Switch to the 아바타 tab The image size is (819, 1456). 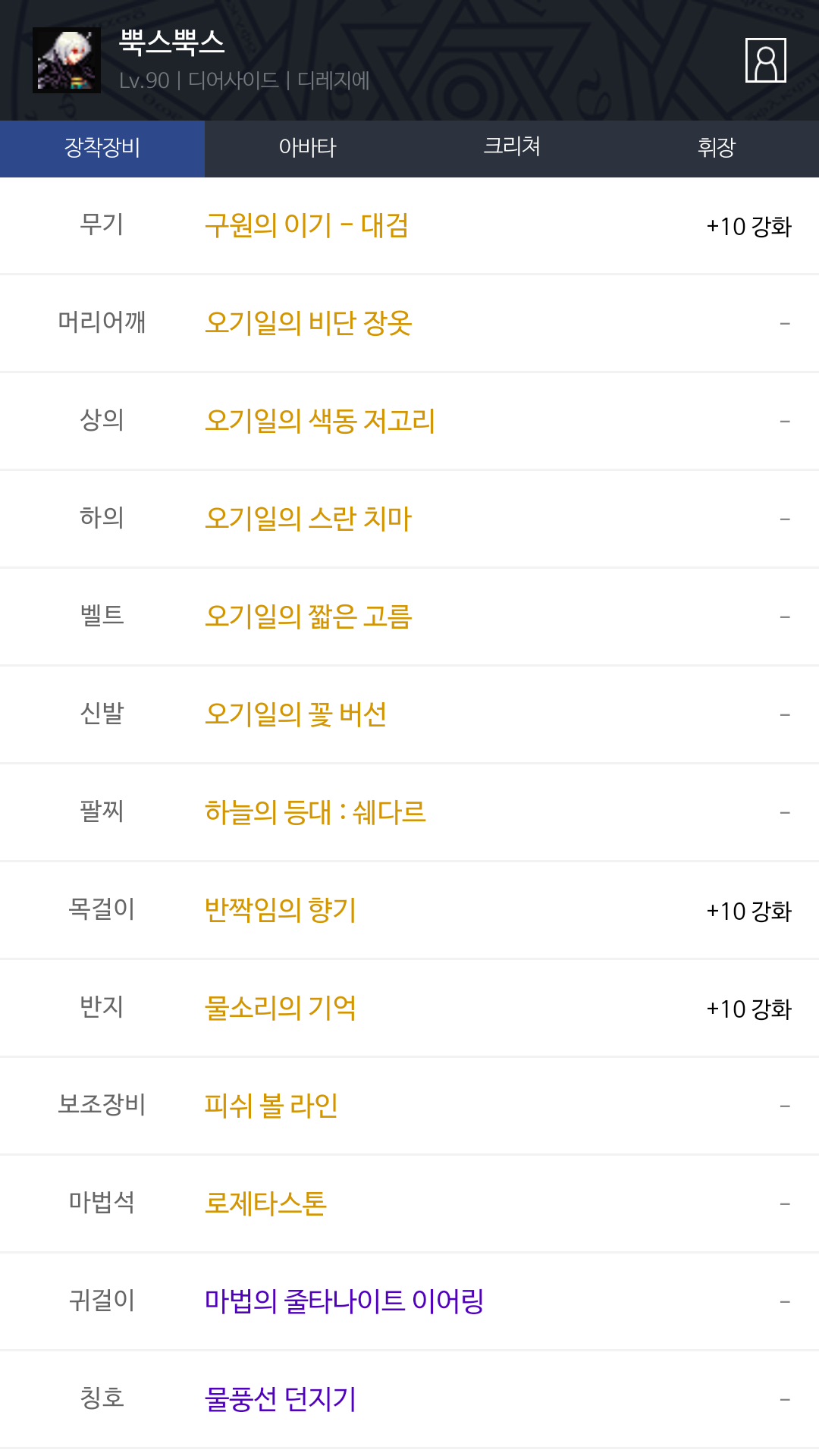click(x=307, y=149)
